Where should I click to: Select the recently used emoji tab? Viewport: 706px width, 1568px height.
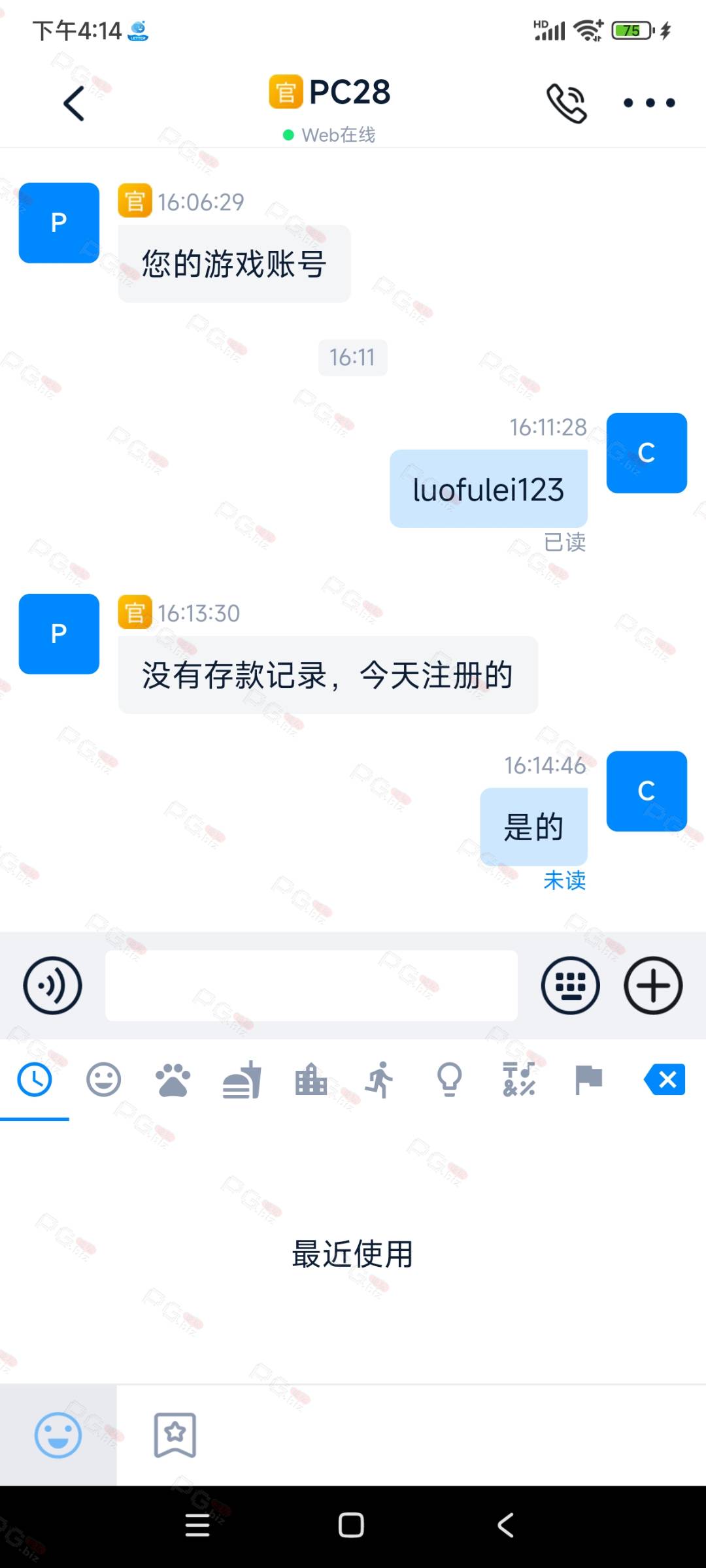(x=35, y=1080)
